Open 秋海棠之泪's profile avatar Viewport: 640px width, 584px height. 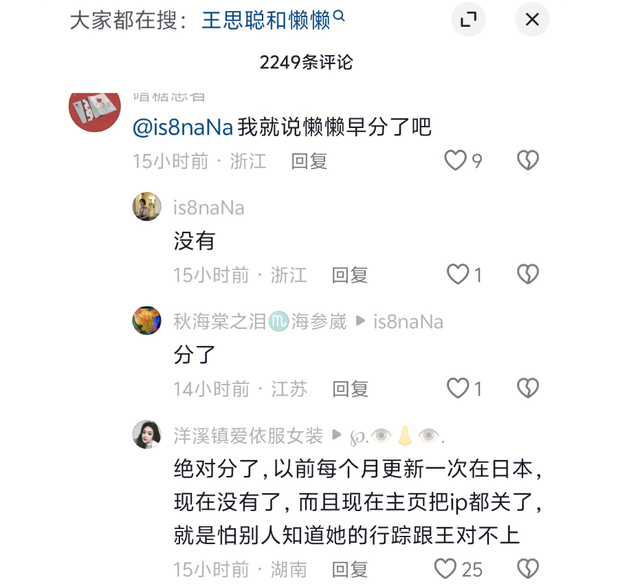(147, 321)
